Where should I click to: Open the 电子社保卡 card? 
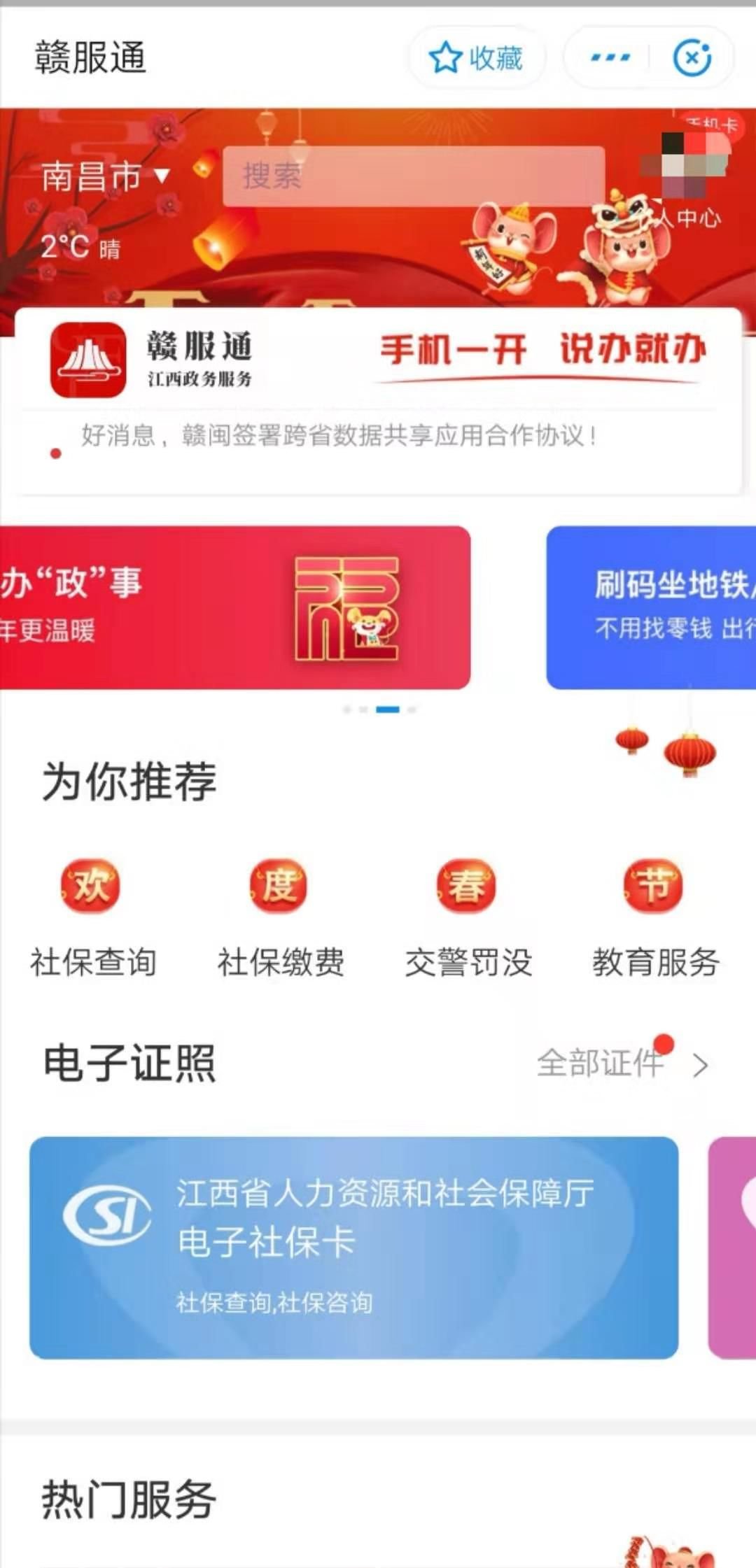point(353,1247)
